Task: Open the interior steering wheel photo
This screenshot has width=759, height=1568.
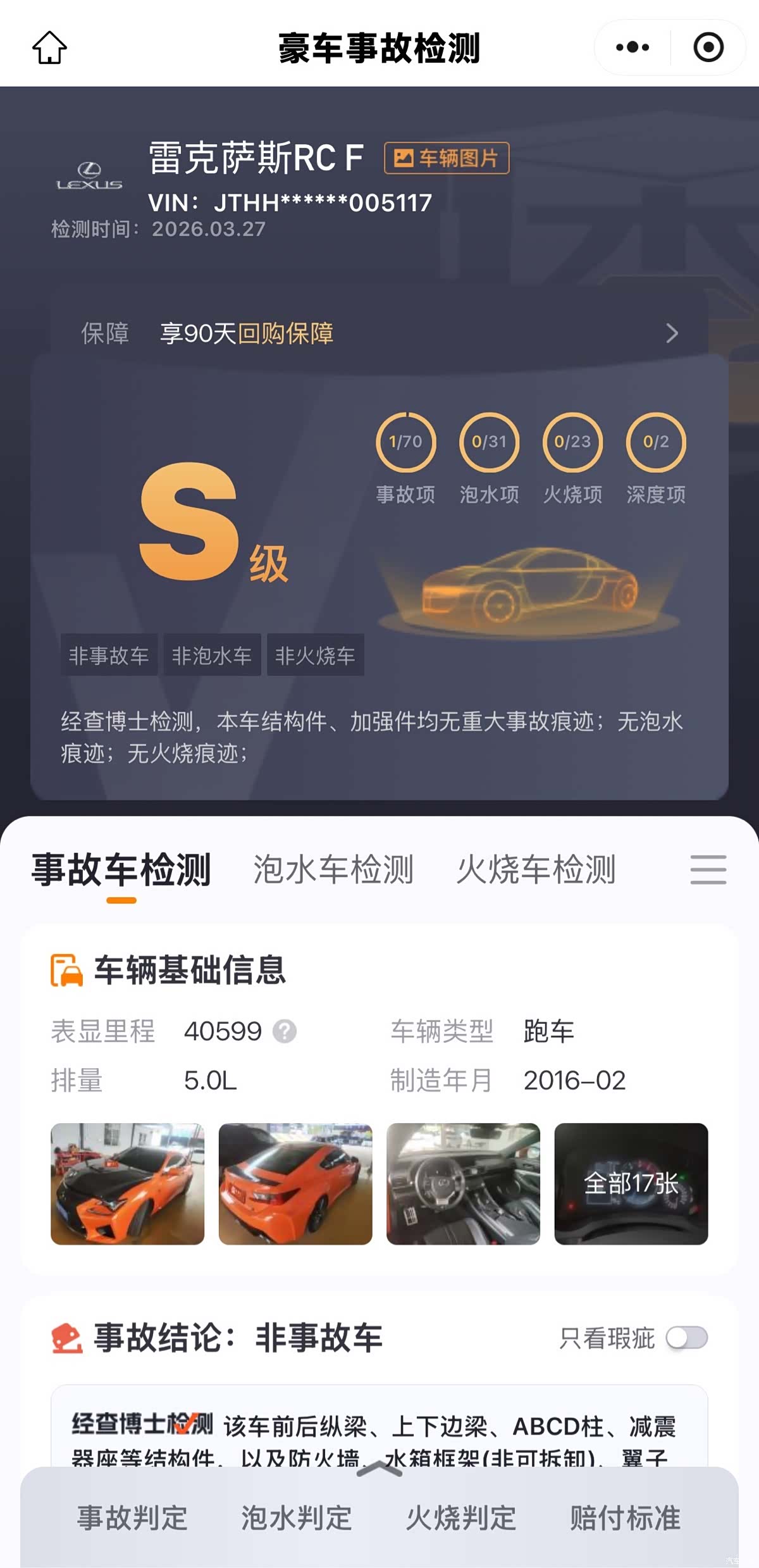Action: coord(463,1184)
